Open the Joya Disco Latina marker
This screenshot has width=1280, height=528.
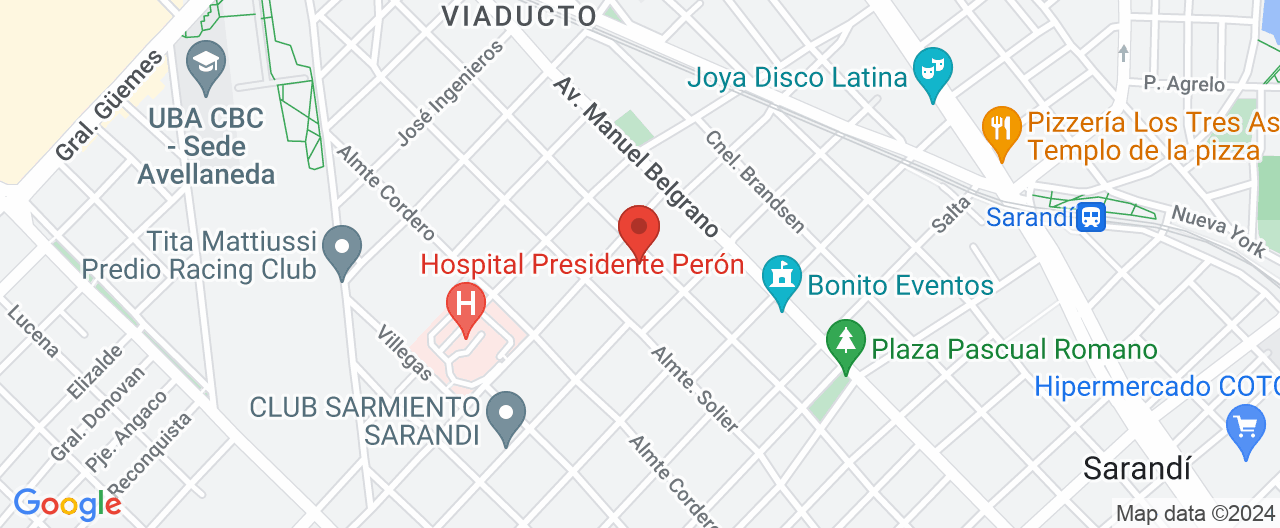(x=933, y=71)
